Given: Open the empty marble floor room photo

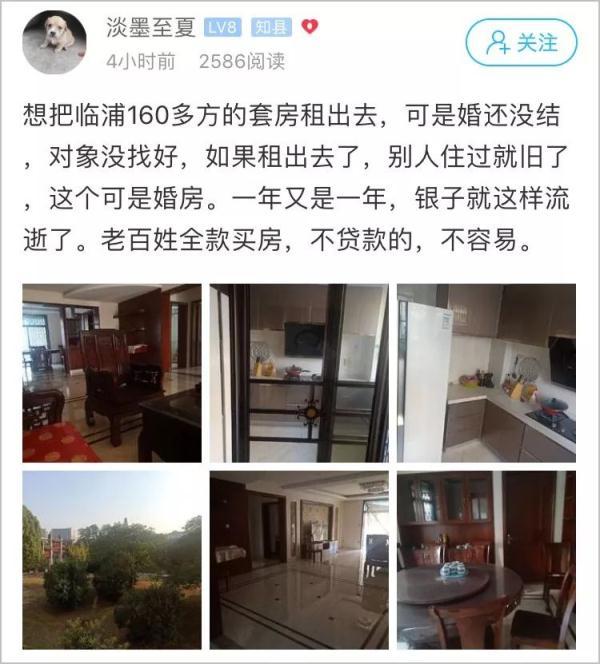Looking at the screenshot, I should (x=299, y=560).
